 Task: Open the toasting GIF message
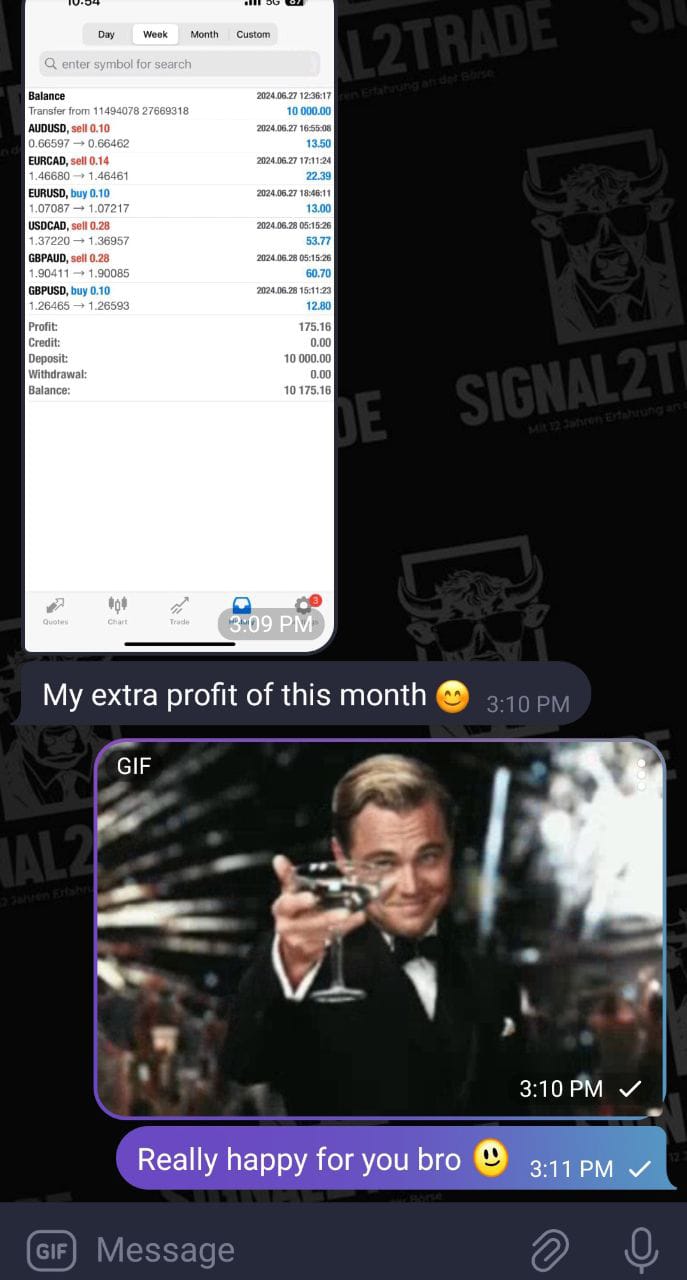point(380,928)
